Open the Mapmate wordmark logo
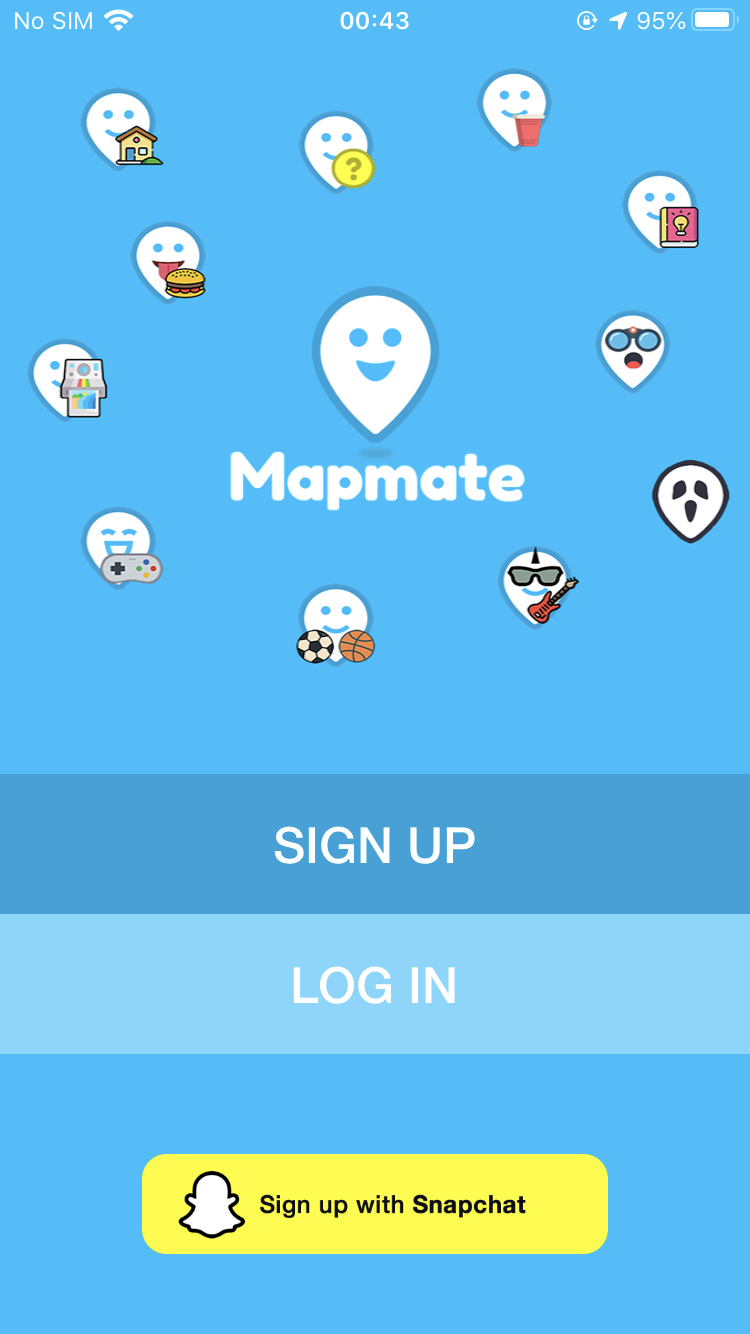This screenshot has width=750, height=1334. coord(375,478)
